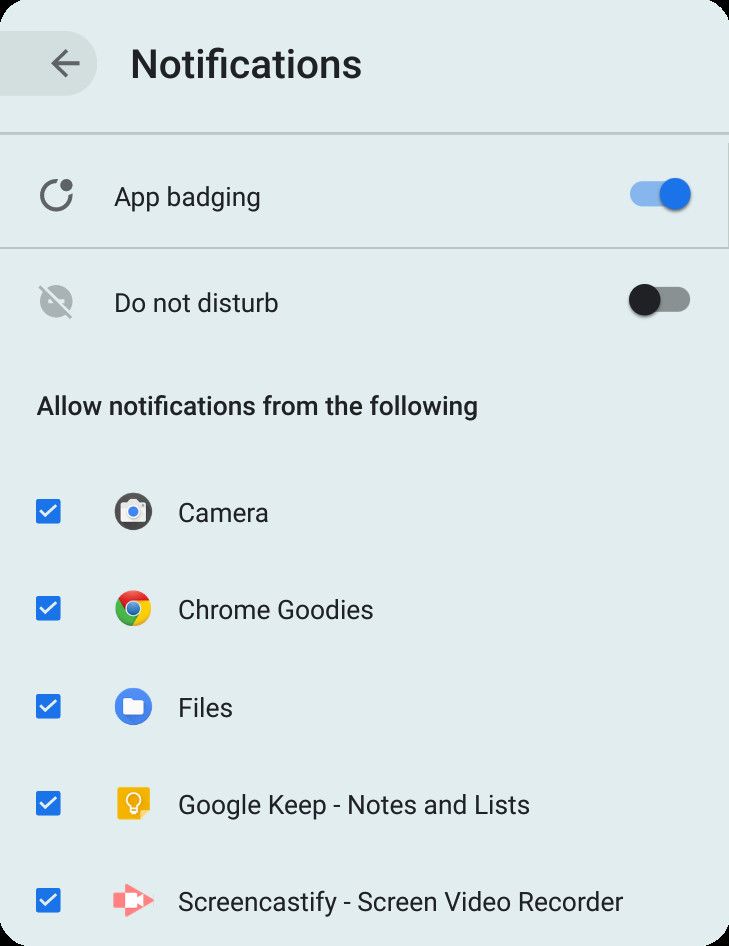Uncheck notifications for Chrome Goodies
The width and height of the screenshot is (729, 946).
47,608
